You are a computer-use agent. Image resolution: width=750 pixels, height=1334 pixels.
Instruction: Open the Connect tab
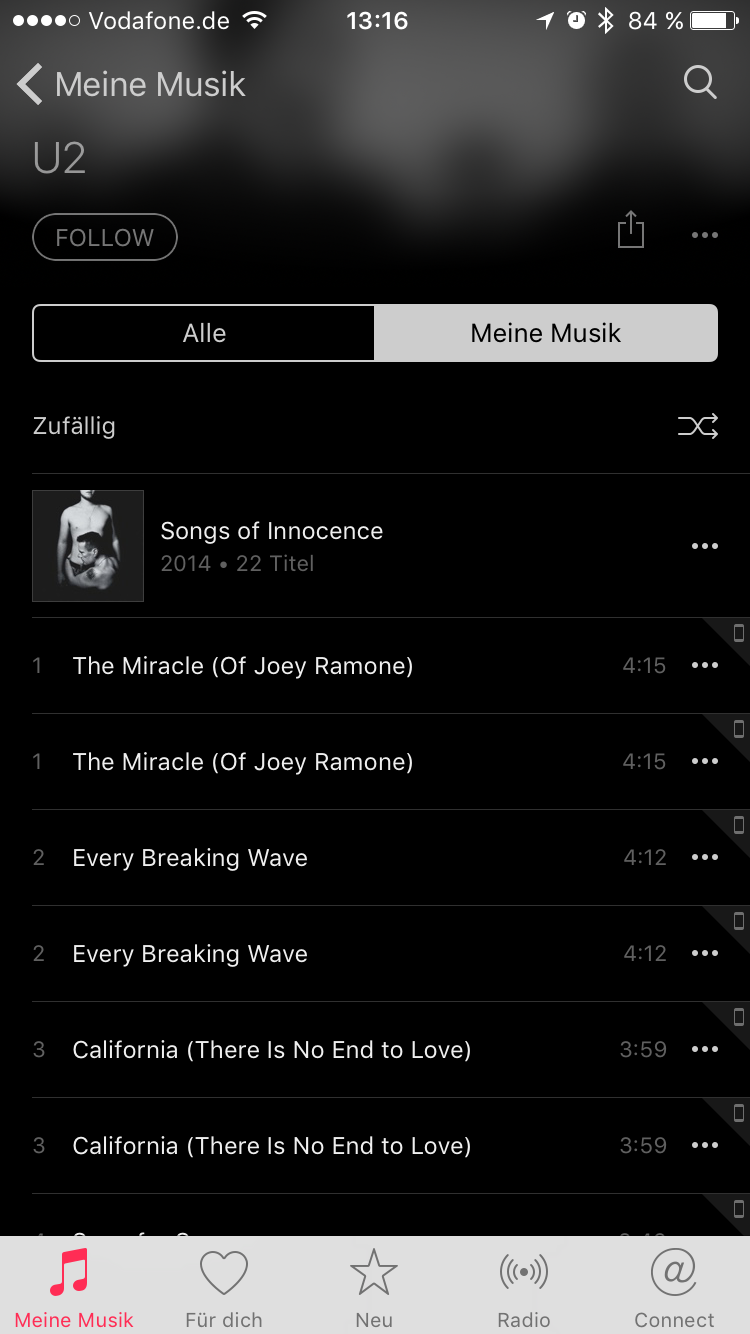[674, 1288]
